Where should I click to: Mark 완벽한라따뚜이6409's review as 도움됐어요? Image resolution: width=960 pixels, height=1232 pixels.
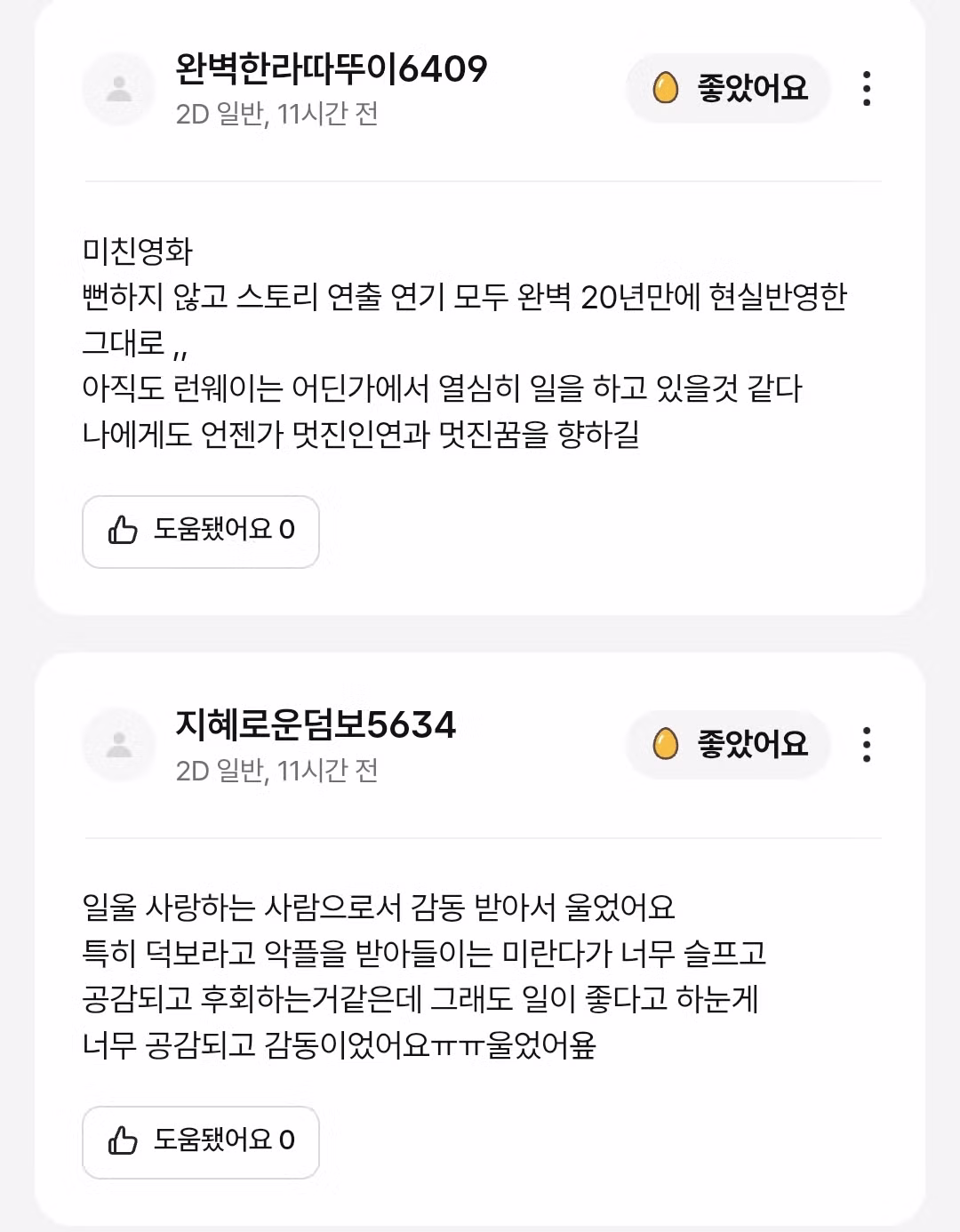(201, 531)
